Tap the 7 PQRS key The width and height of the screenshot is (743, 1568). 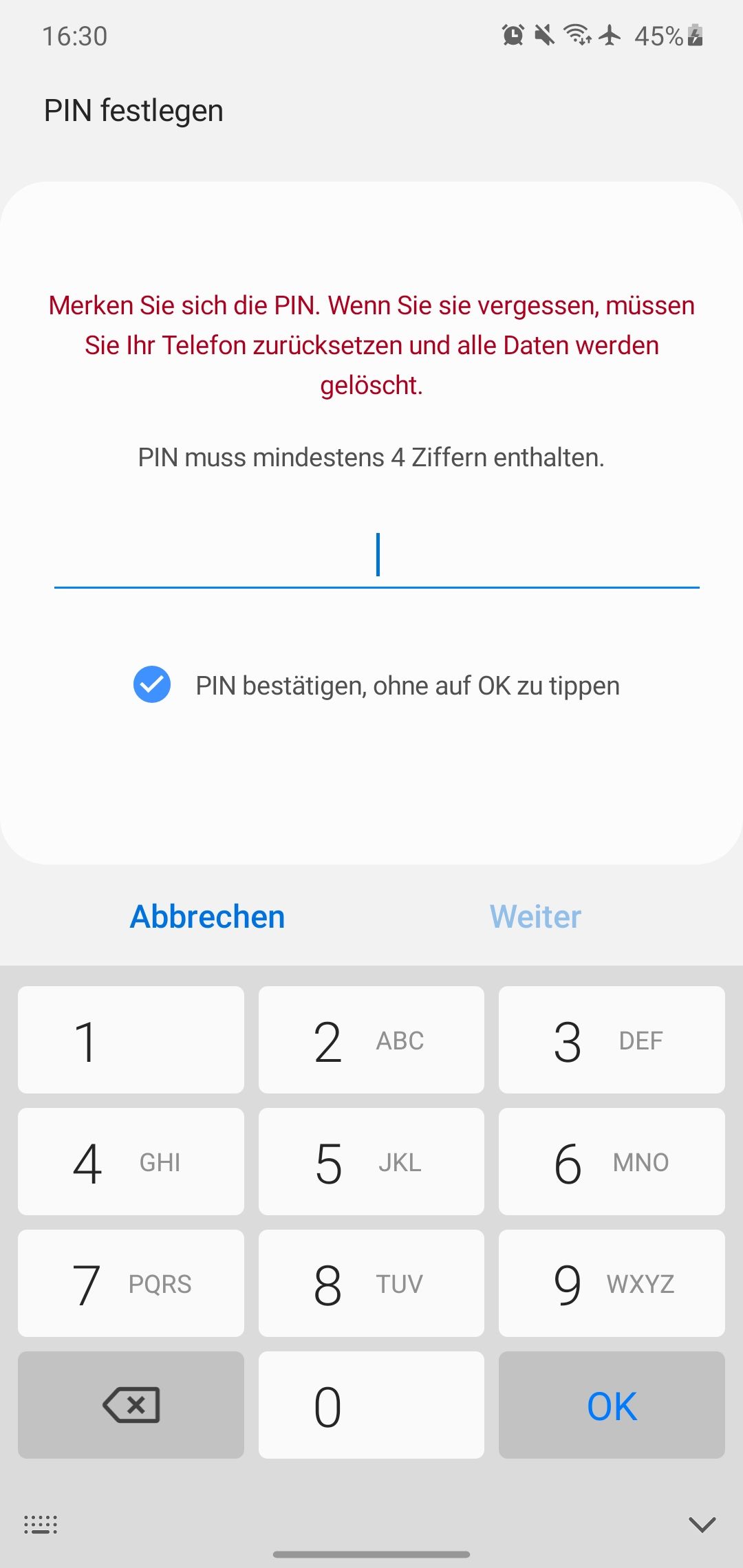pos(131,1283)
